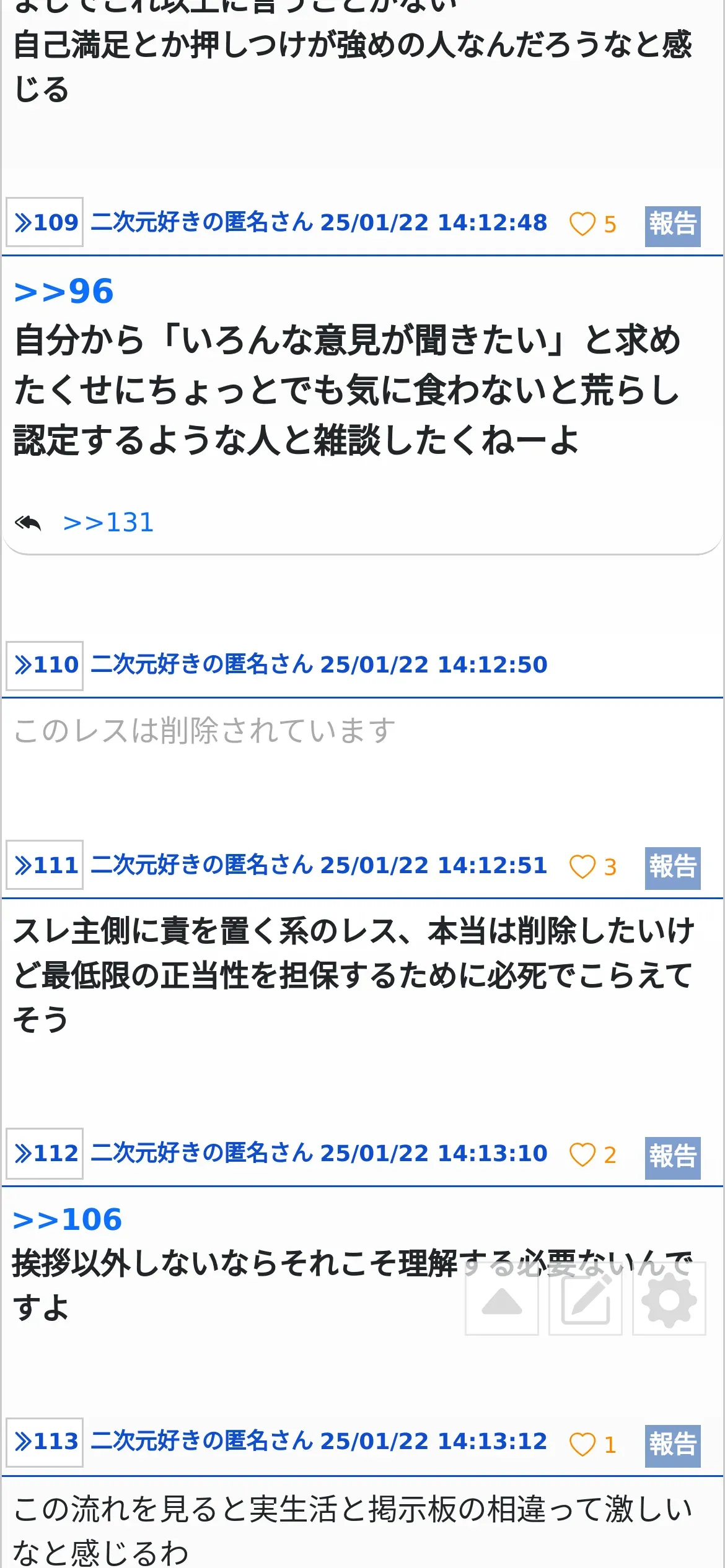Jump to reply >>131 under post 109
This screenshot has height=1568, width=725.
click(108, 523)
